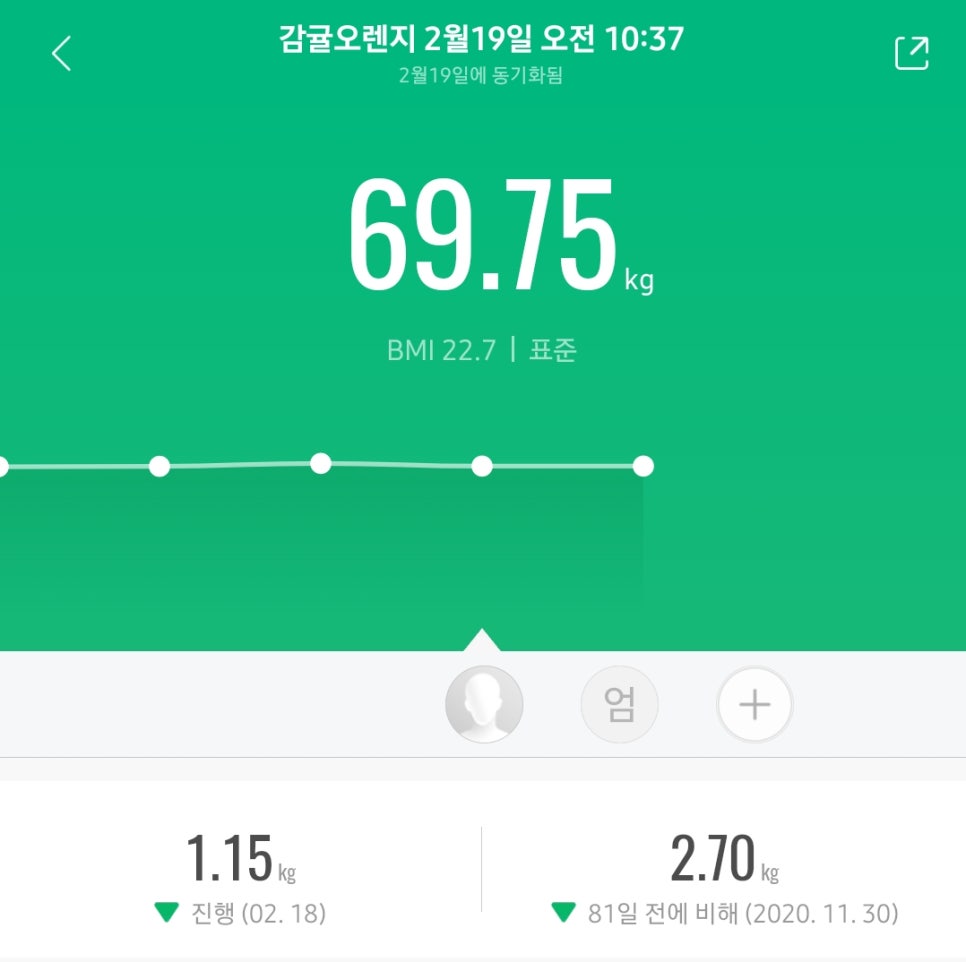Add a new user with plus button
Image resolution: width=966 pixels, height=962 pixels.
pos(754,704)
